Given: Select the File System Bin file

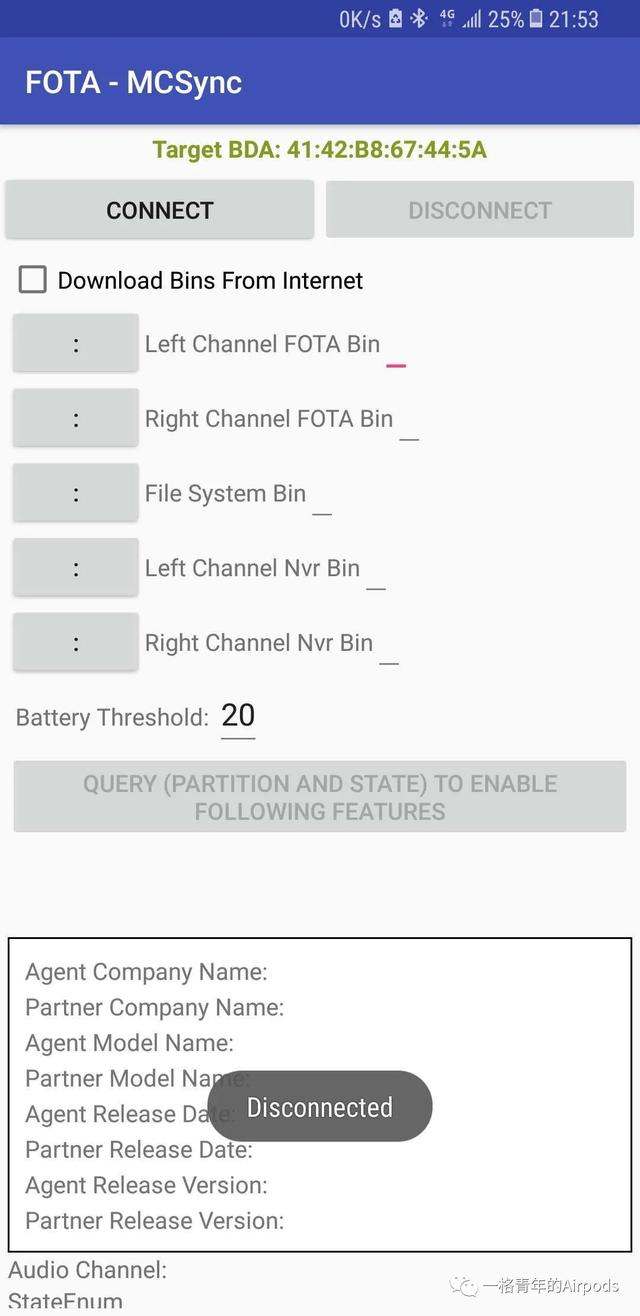Looking at the screenshot, I should [x=76, y=494].
